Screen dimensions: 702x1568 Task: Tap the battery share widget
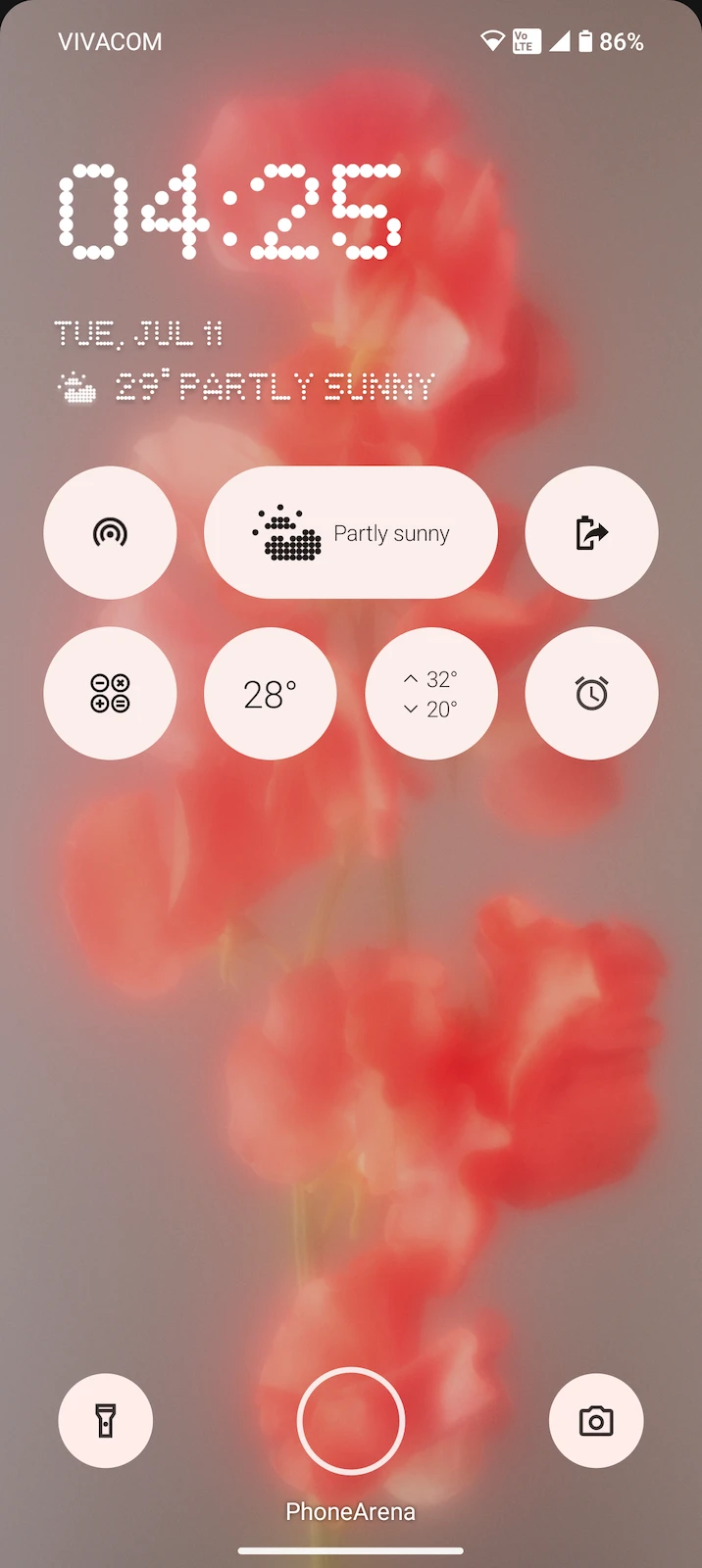pyautogui.click(x=591, y=533)
